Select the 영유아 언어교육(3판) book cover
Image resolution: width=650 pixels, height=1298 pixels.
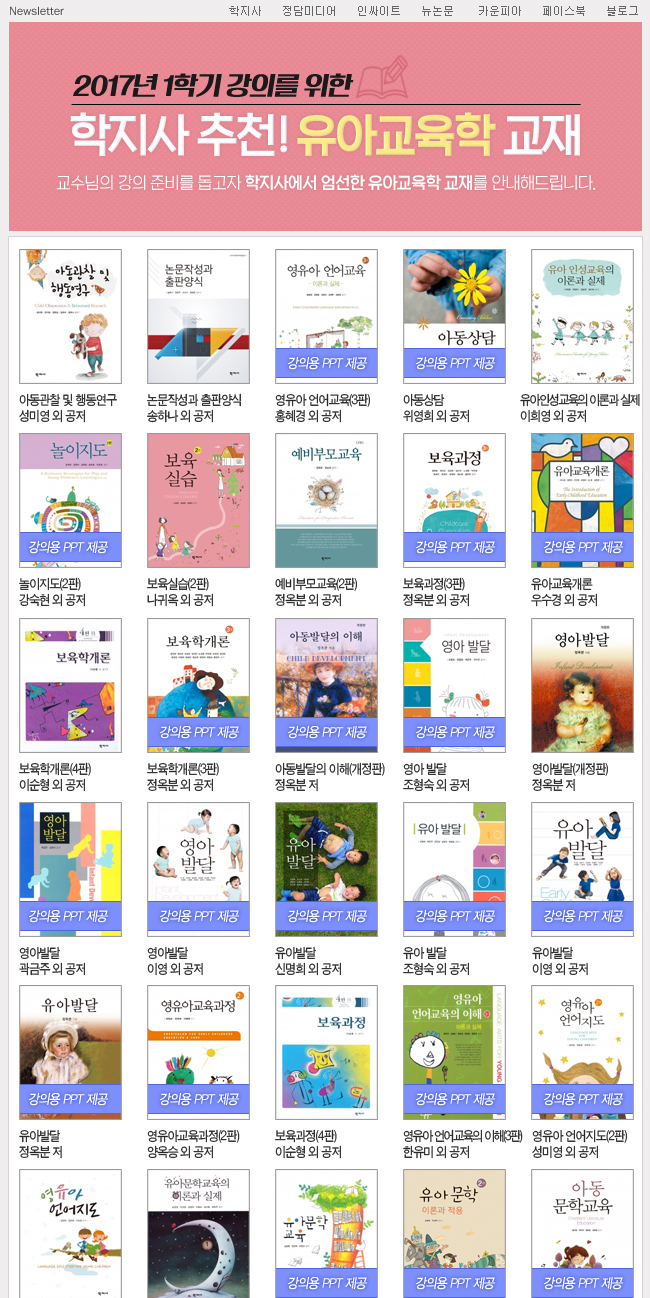pyautogui.click(x=326, y=316)
